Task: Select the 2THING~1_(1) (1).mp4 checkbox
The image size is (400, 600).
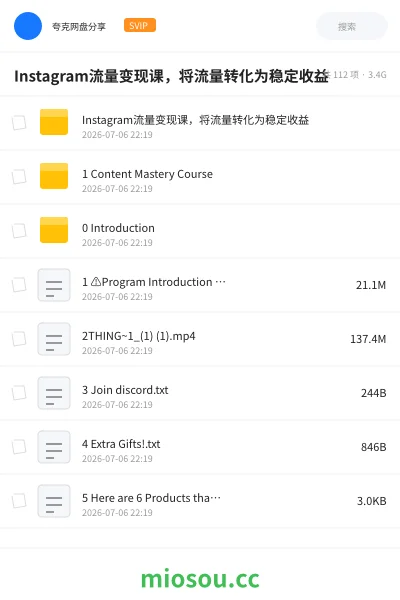Action: (19, 339)
